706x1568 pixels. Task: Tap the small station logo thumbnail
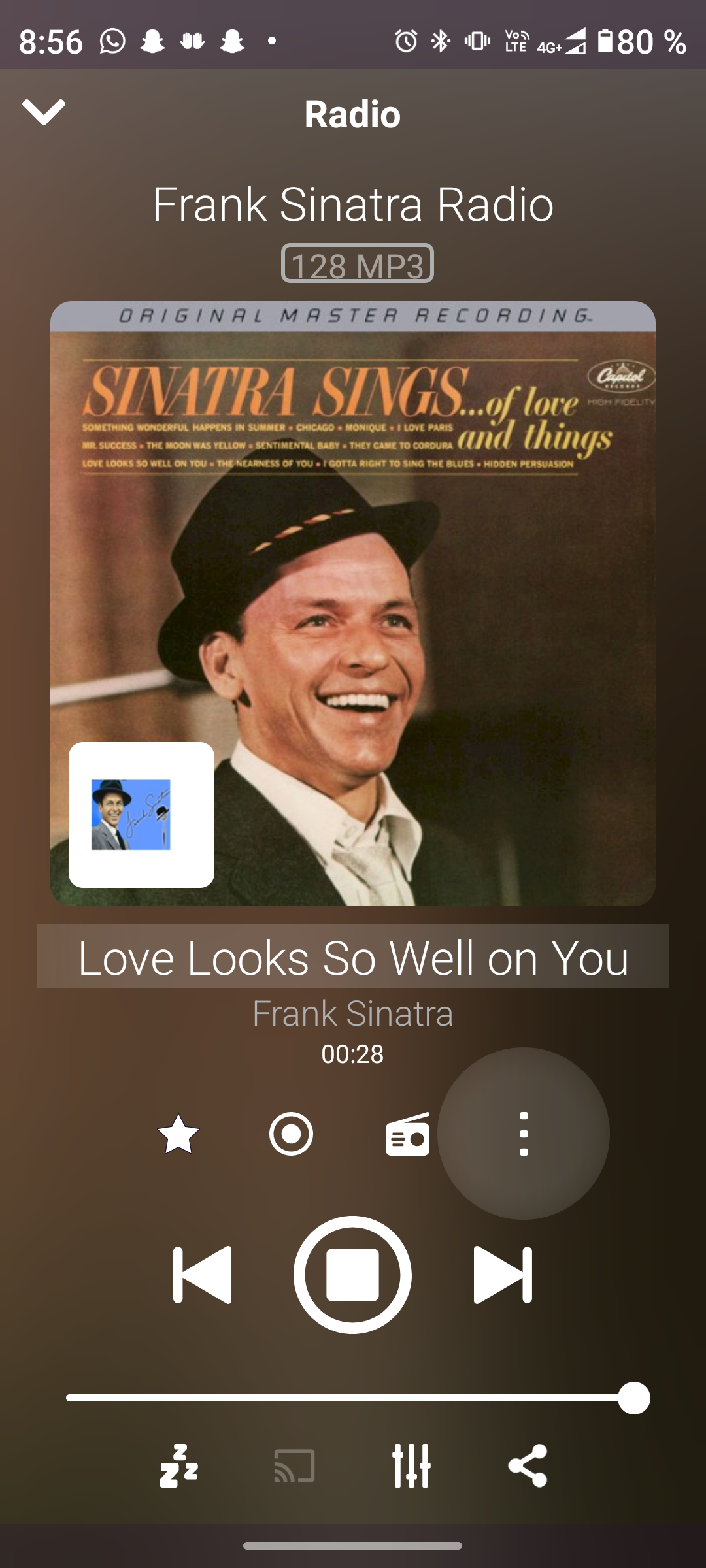point(141,815)
